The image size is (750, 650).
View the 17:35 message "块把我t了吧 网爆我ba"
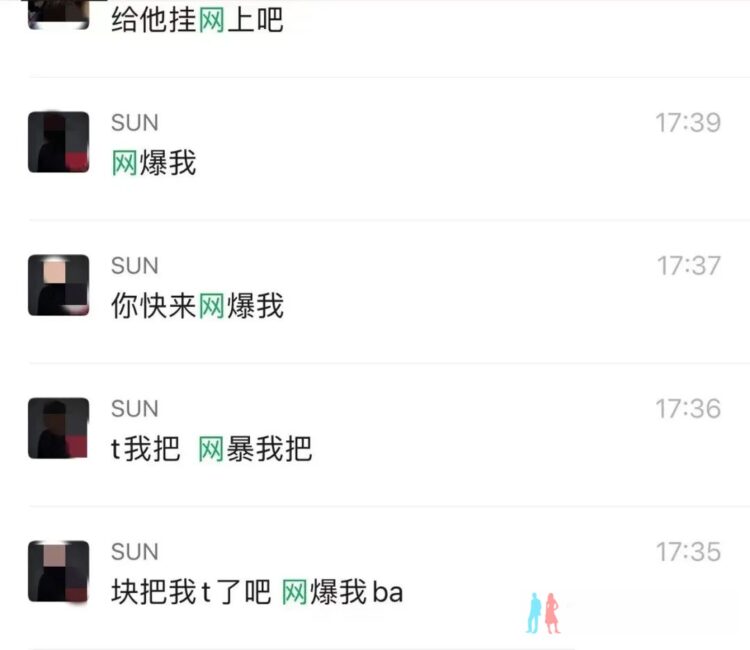click(x=257, y=592)
